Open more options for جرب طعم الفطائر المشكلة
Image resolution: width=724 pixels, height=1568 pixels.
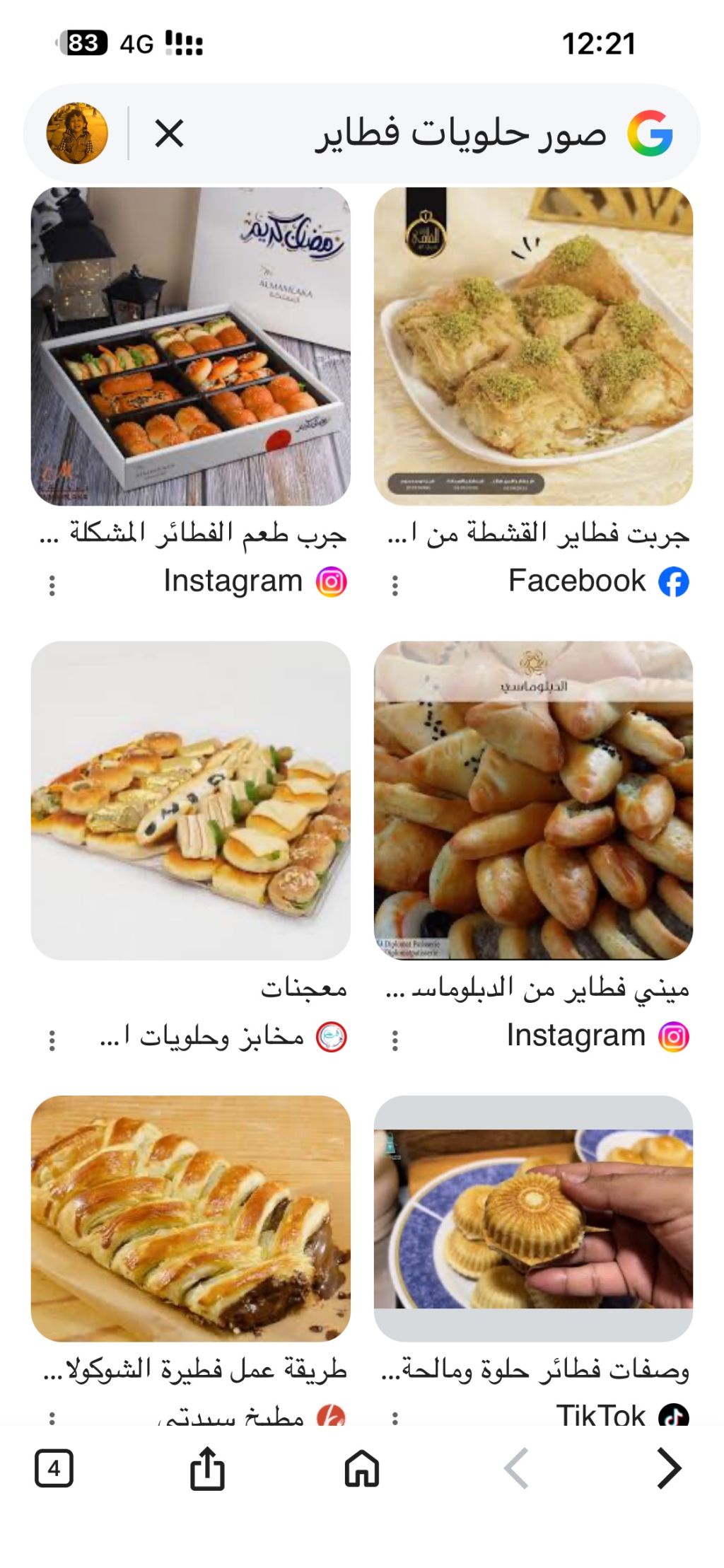coord(52,585)
